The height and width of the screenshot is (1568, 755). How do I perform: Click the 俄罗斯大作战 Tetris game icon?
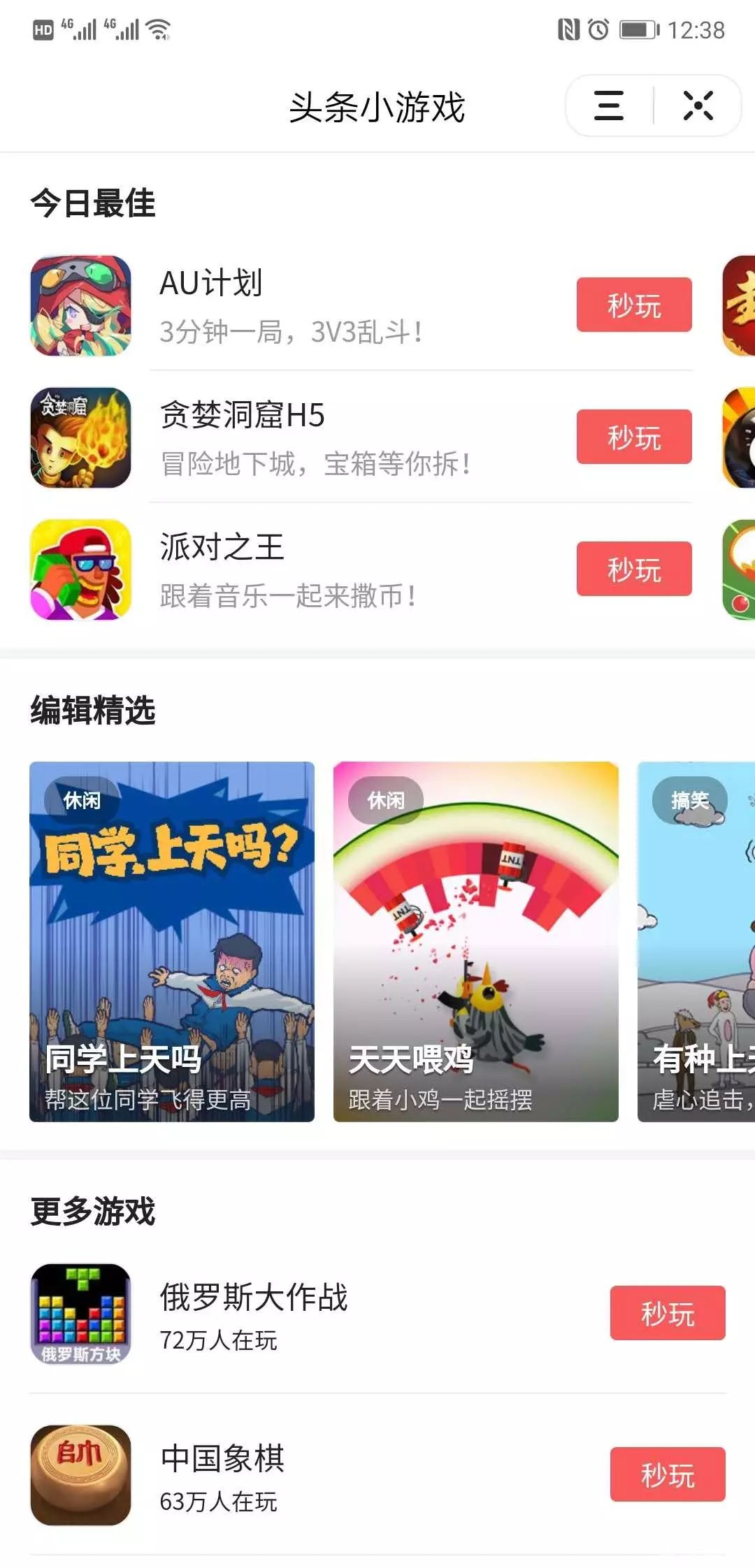tap(80, 1314)
